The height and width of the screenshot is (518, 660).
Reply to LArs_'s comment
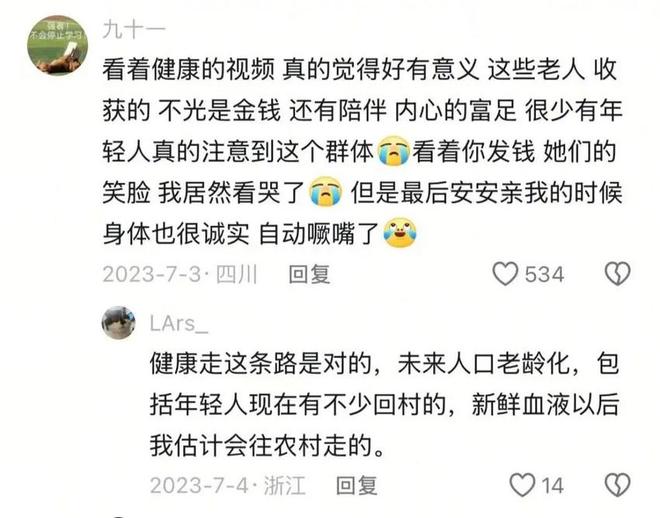[x=357, y=486]
